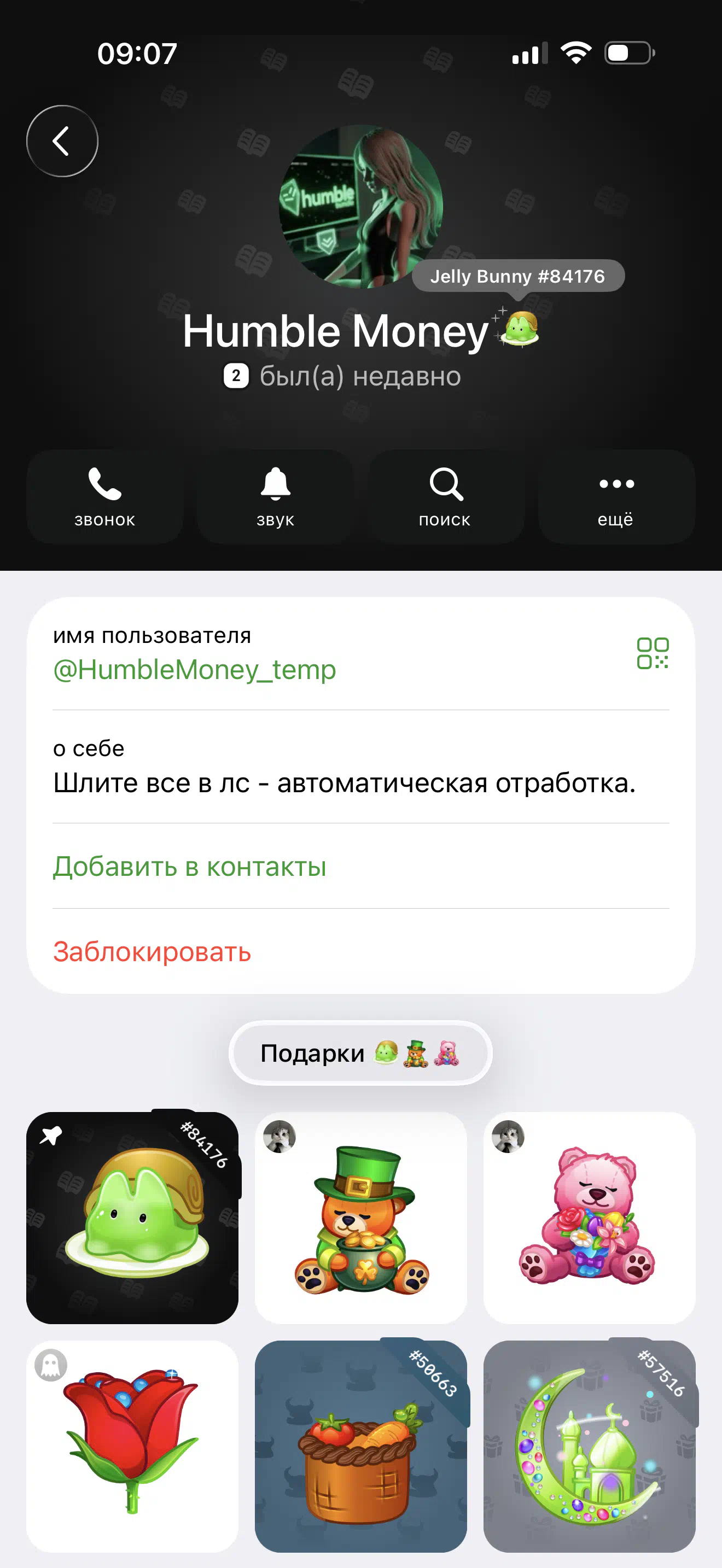View the leprechaun bear gift
Image resolution: width=722 pixels, height=1568 pixels.
[x=360, y=1218]
